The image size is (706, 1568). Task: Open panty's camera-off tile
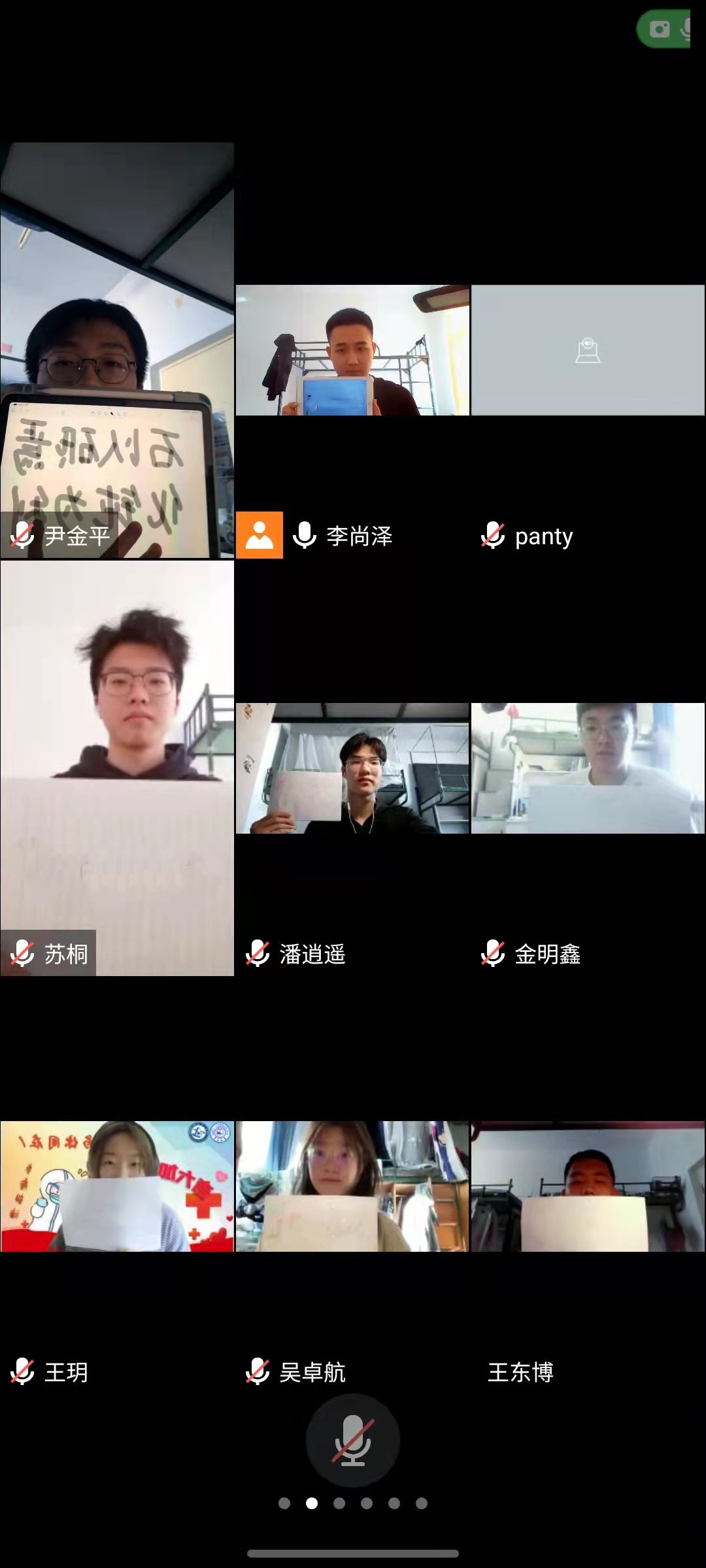(588, 350)
